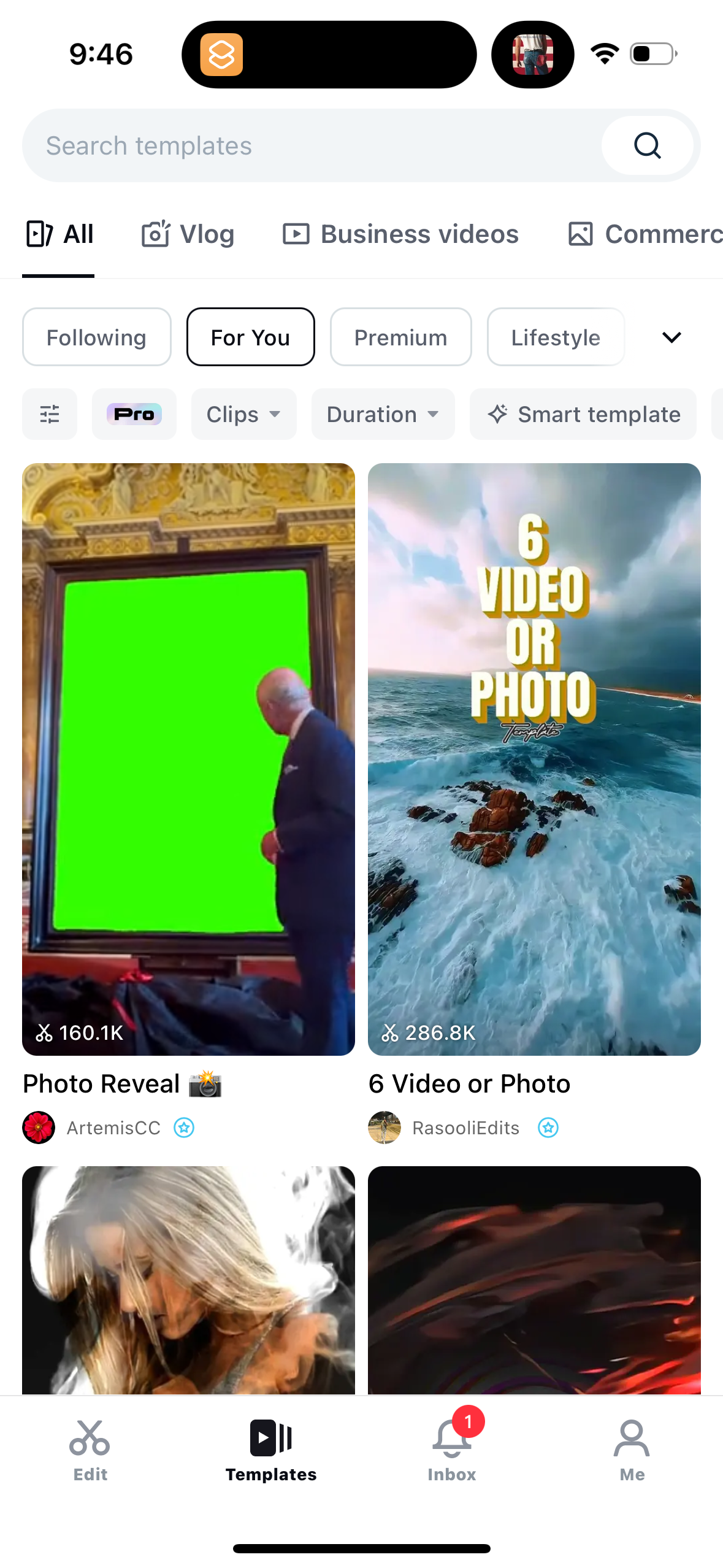Activate the Lifestyle filter chip

pyautogui.click(x=556, y=337)
